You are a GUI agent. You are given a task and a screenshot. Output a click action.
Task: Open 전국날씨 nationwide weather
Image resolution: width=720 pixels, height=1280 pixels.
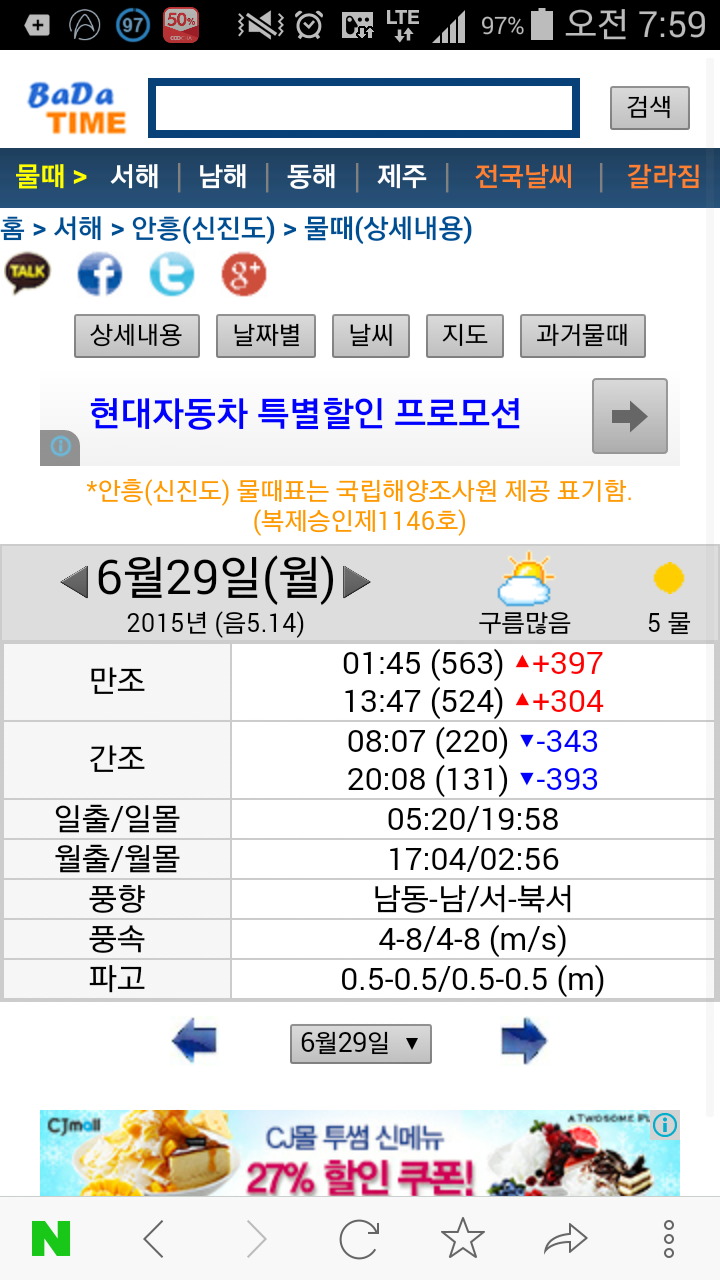(x=524, y=177)
